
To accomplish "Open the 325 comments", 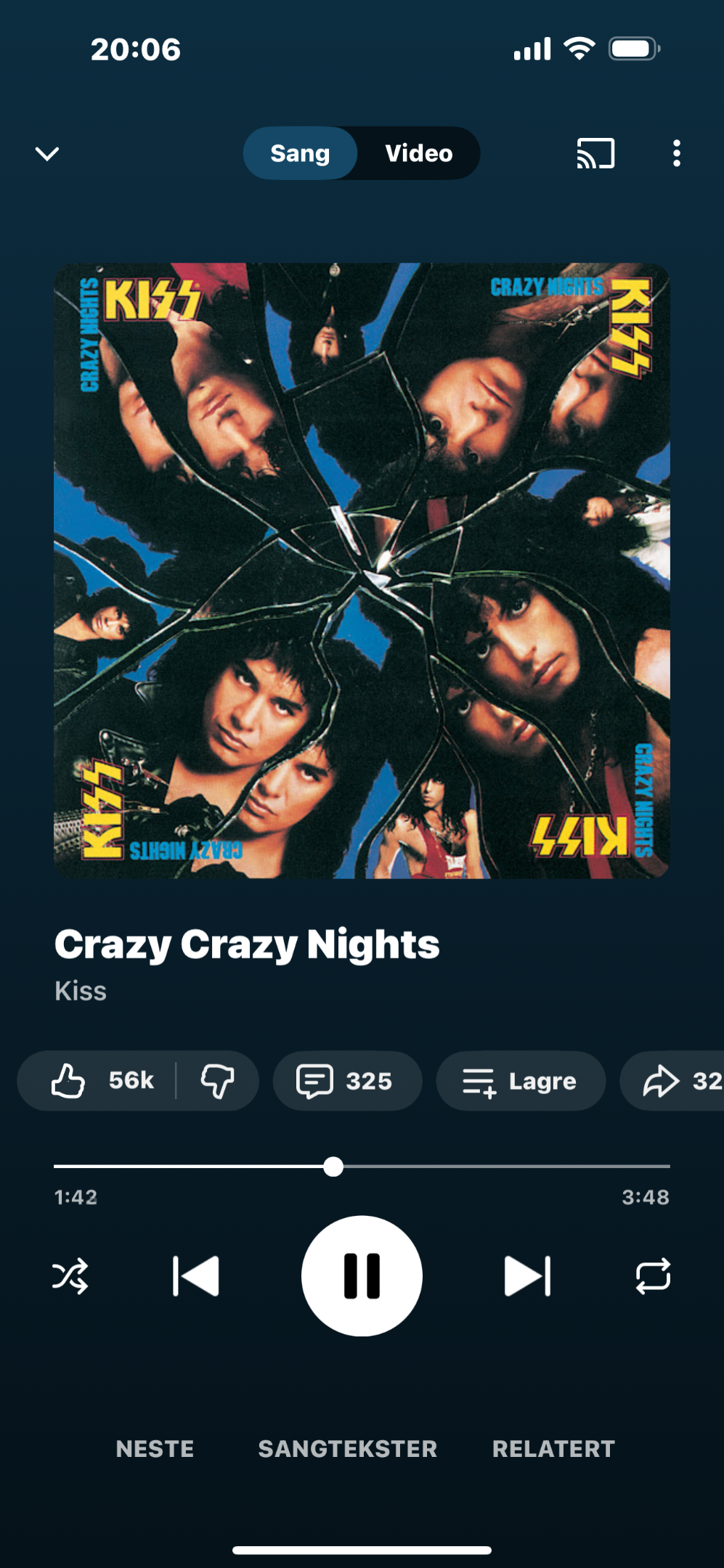I will click(x=346, y=1081).
